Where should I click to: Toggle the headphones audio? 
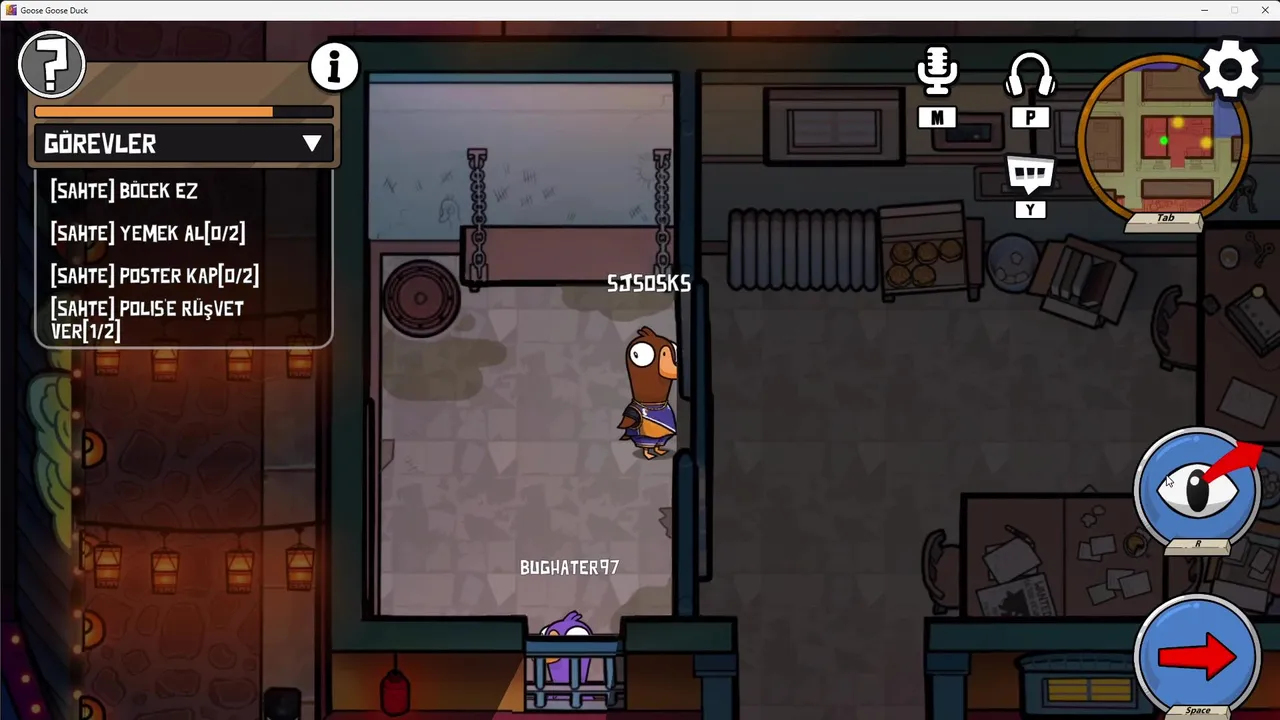coord(1030,76)
